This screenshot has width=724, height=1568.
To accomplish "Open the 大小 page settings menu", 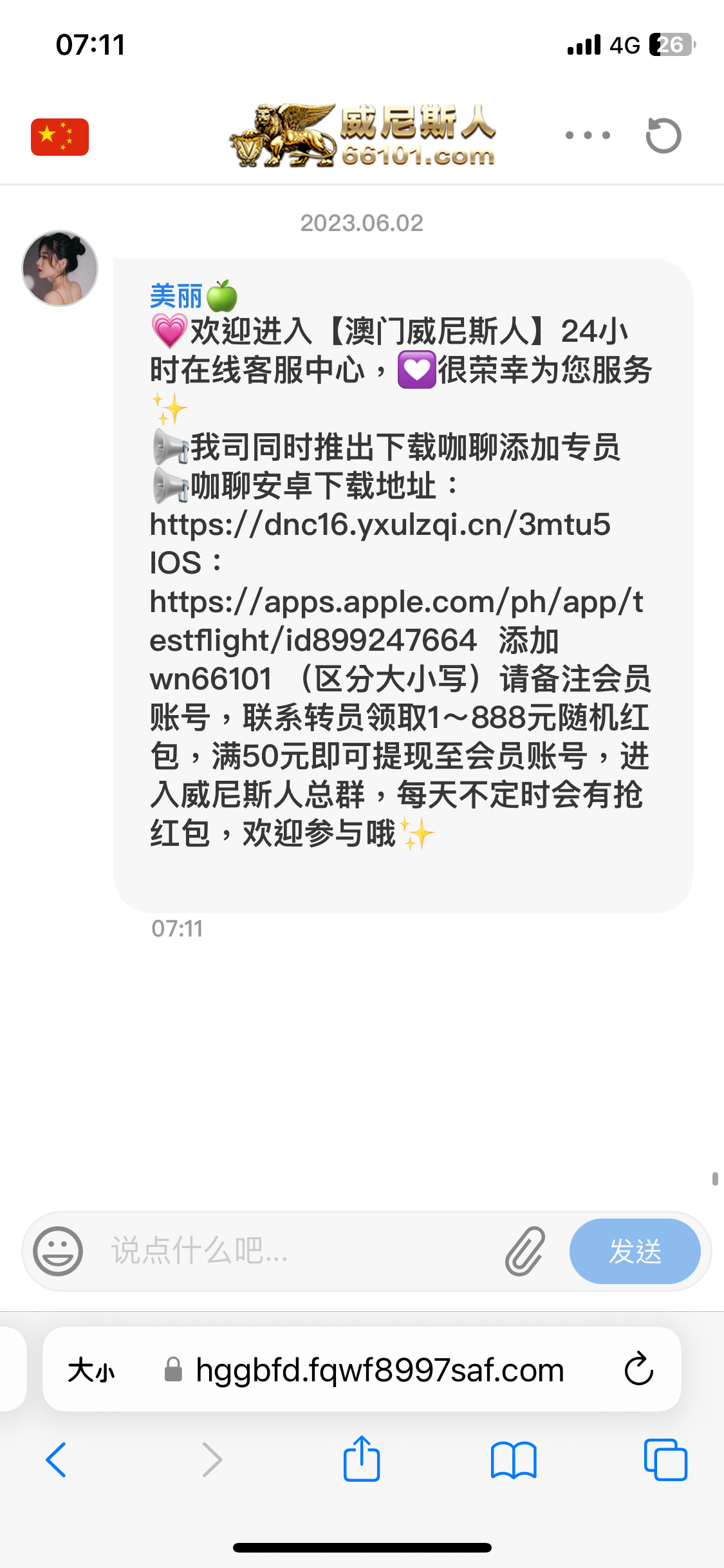I will [x=91, y=1370].
